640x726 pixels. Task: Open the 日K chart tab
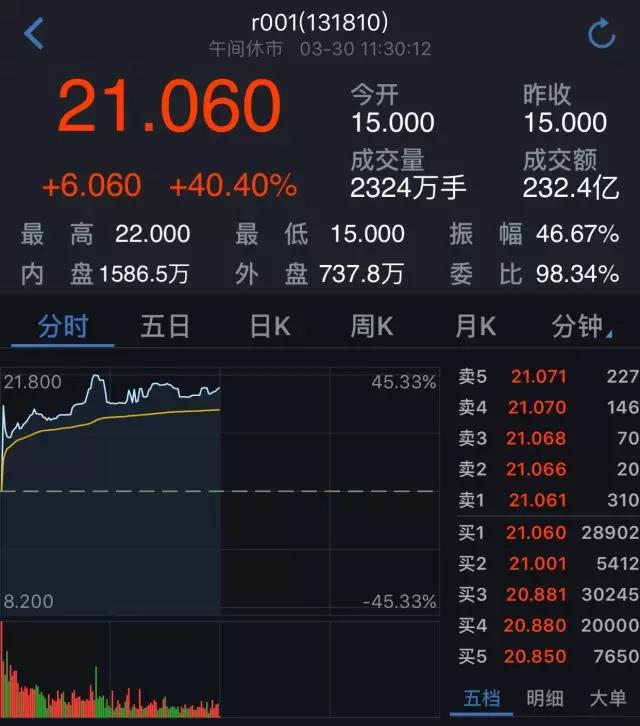pos(268,326)
